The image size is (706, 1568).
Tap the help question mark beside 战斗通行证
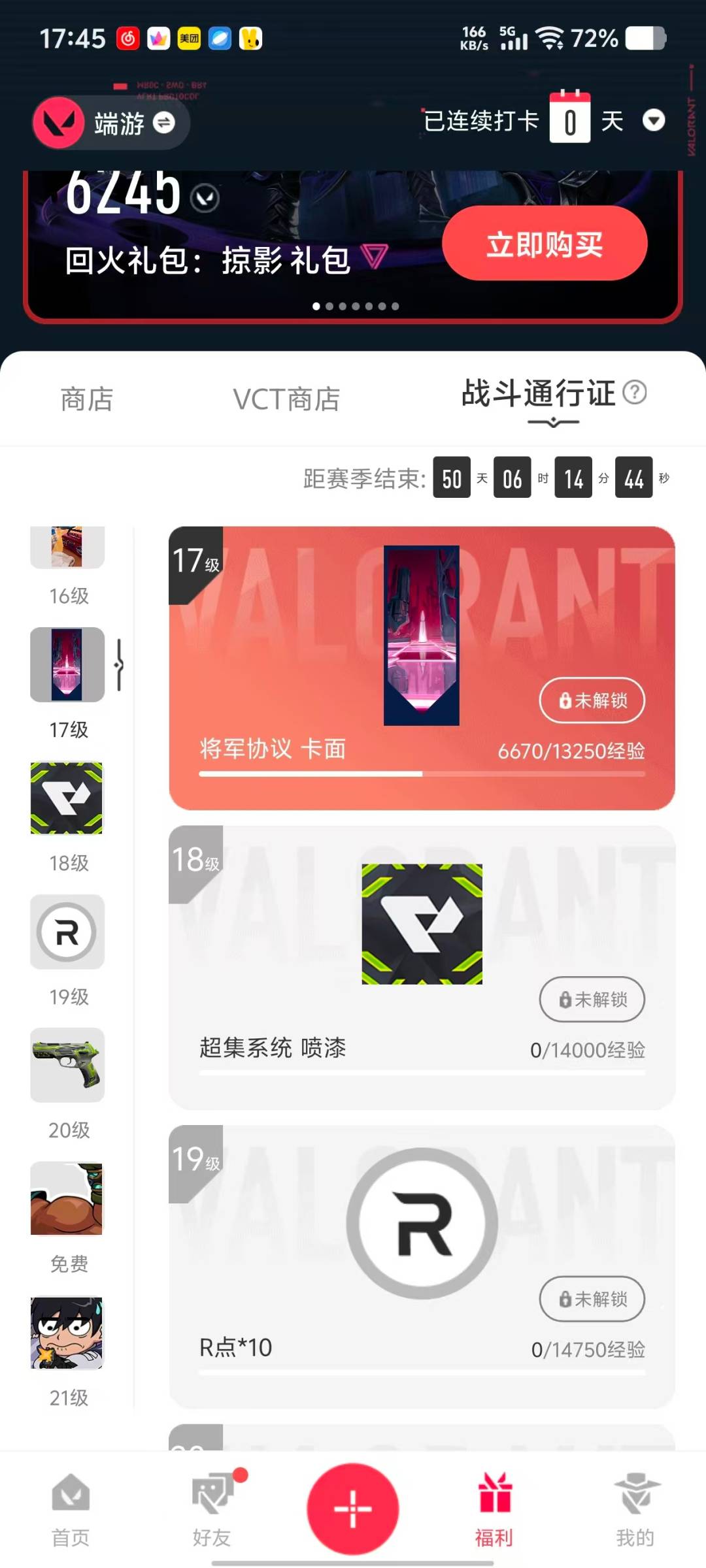tap(635, 393)
